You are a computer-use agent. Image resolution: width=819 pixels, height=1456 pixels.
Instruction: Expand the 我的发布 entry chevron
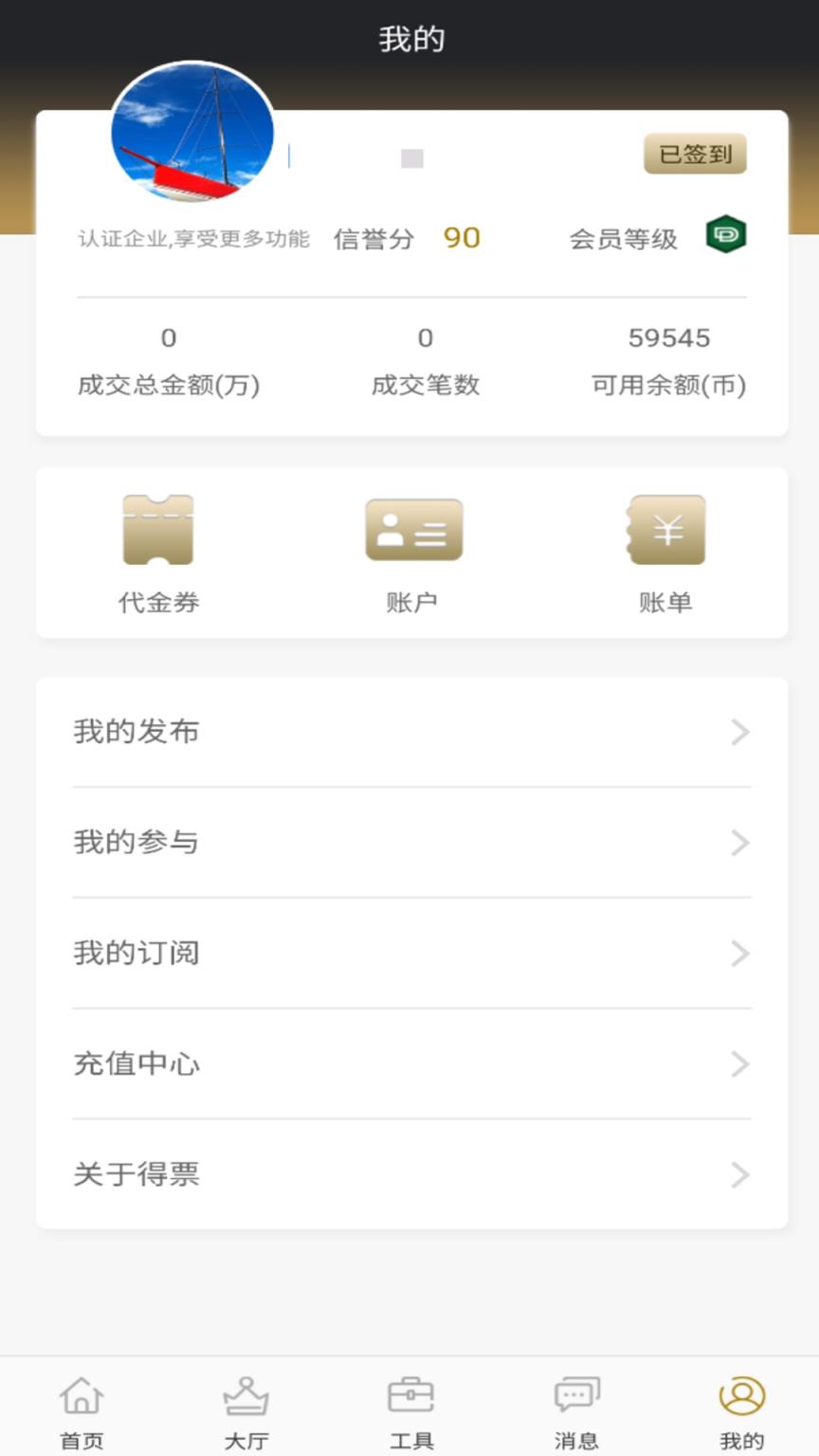741,731
